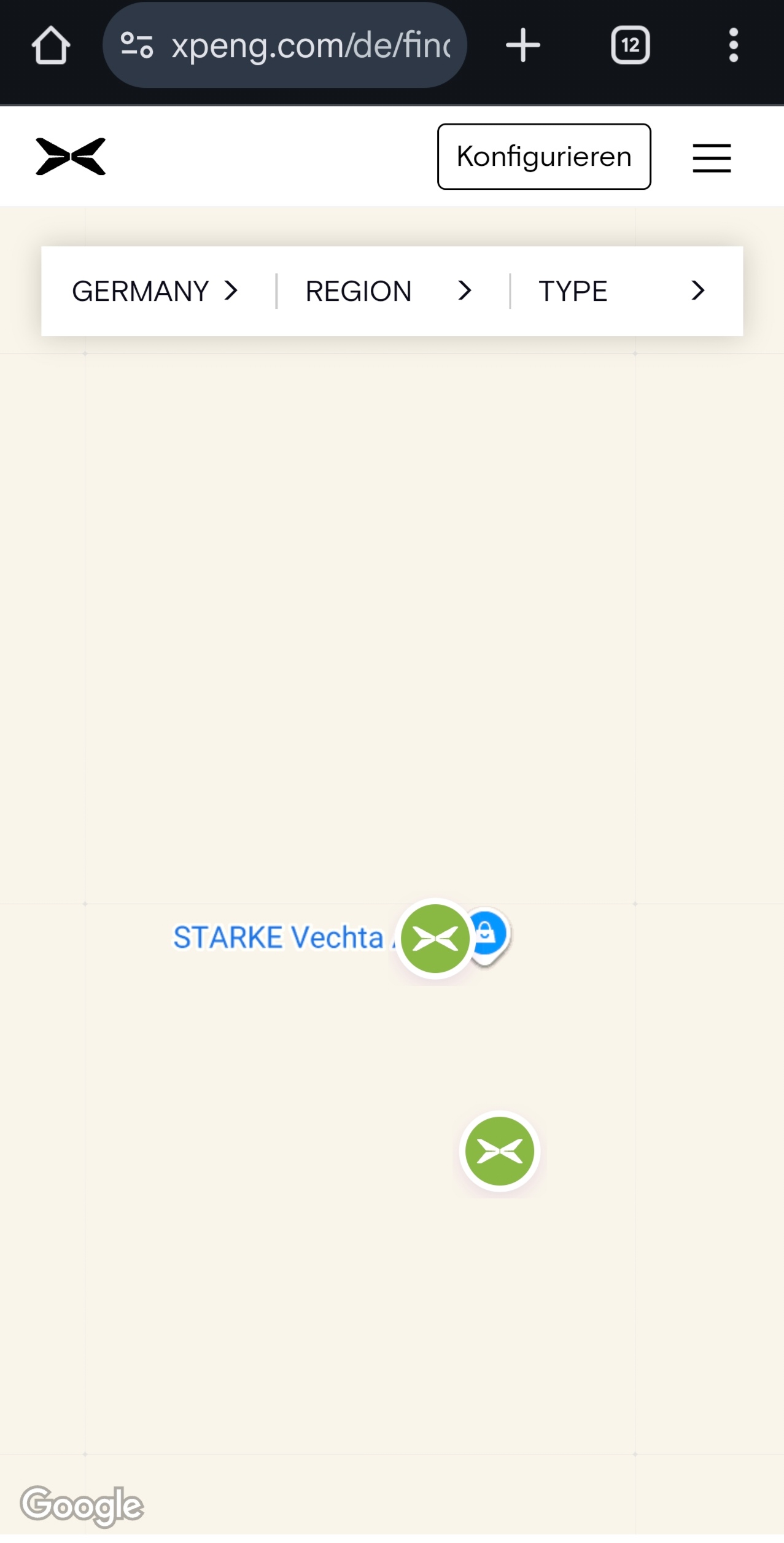The image size is (784, 1543).
Task: Expand the TYPE filter
Action: click(621, 291)
